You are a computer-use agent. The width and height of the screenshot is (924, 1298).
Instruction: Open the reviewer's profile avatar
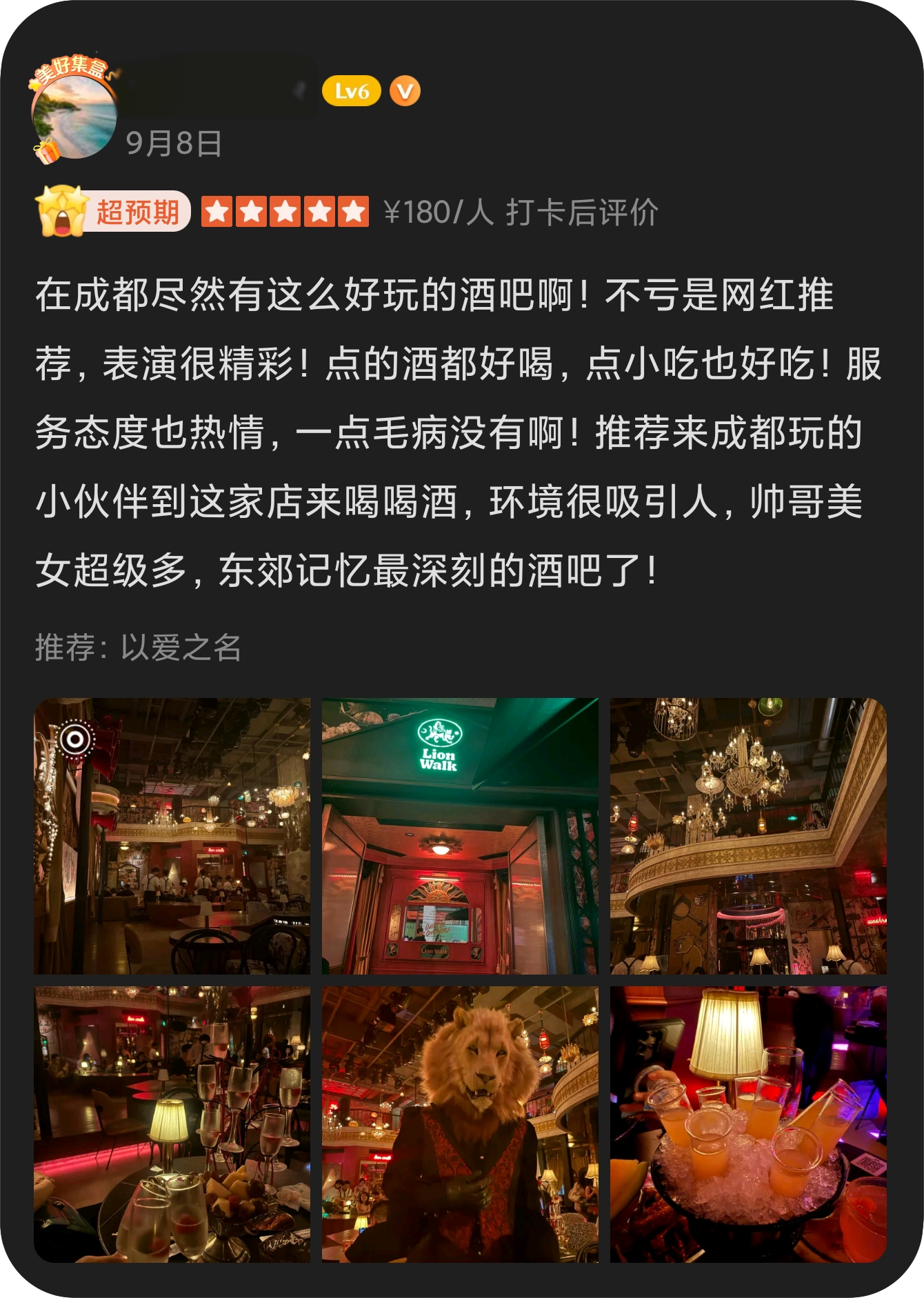(x=74, y=115)
